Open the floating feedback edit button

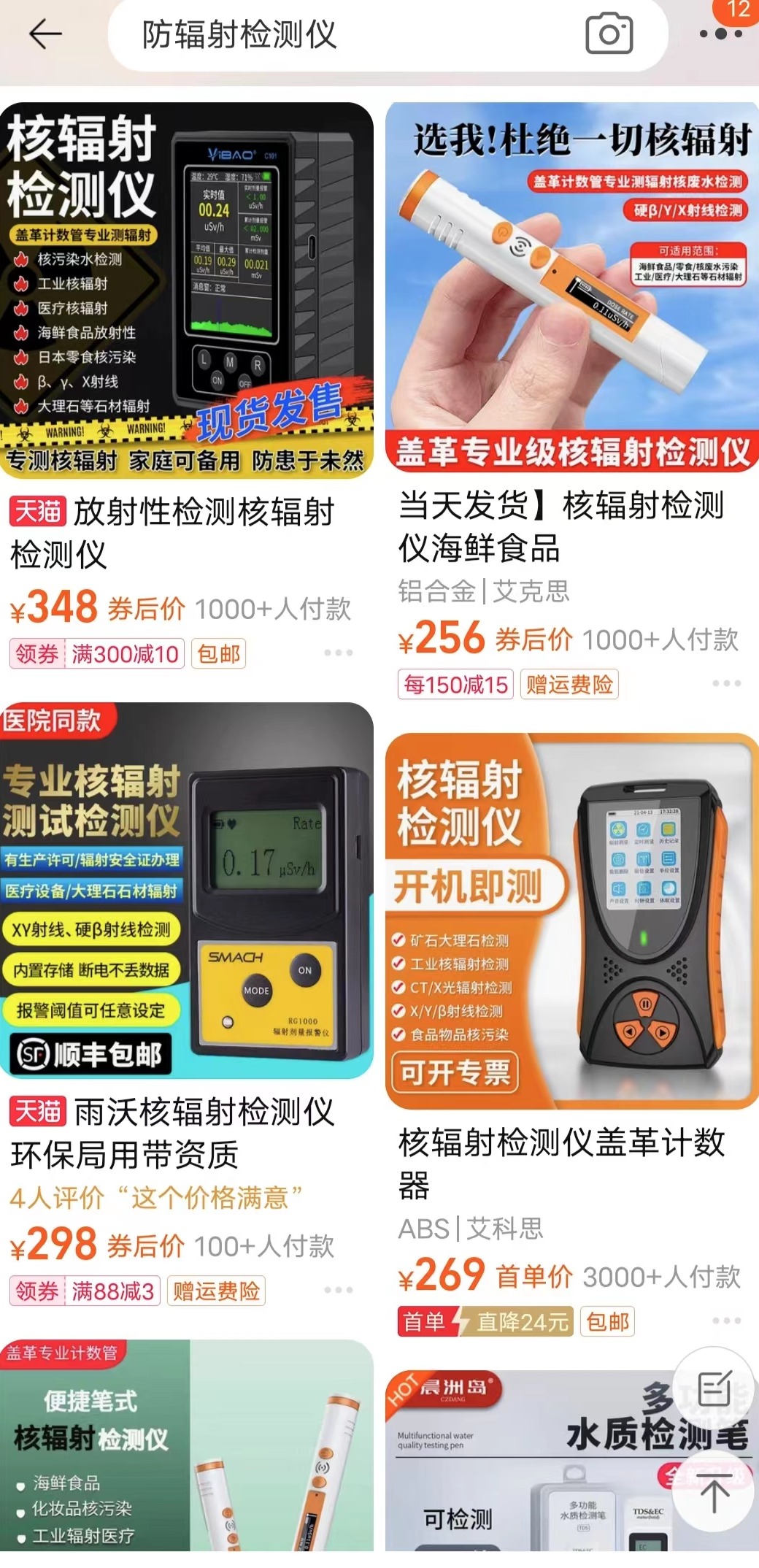pyautogui.click(x=713, y=1388)
